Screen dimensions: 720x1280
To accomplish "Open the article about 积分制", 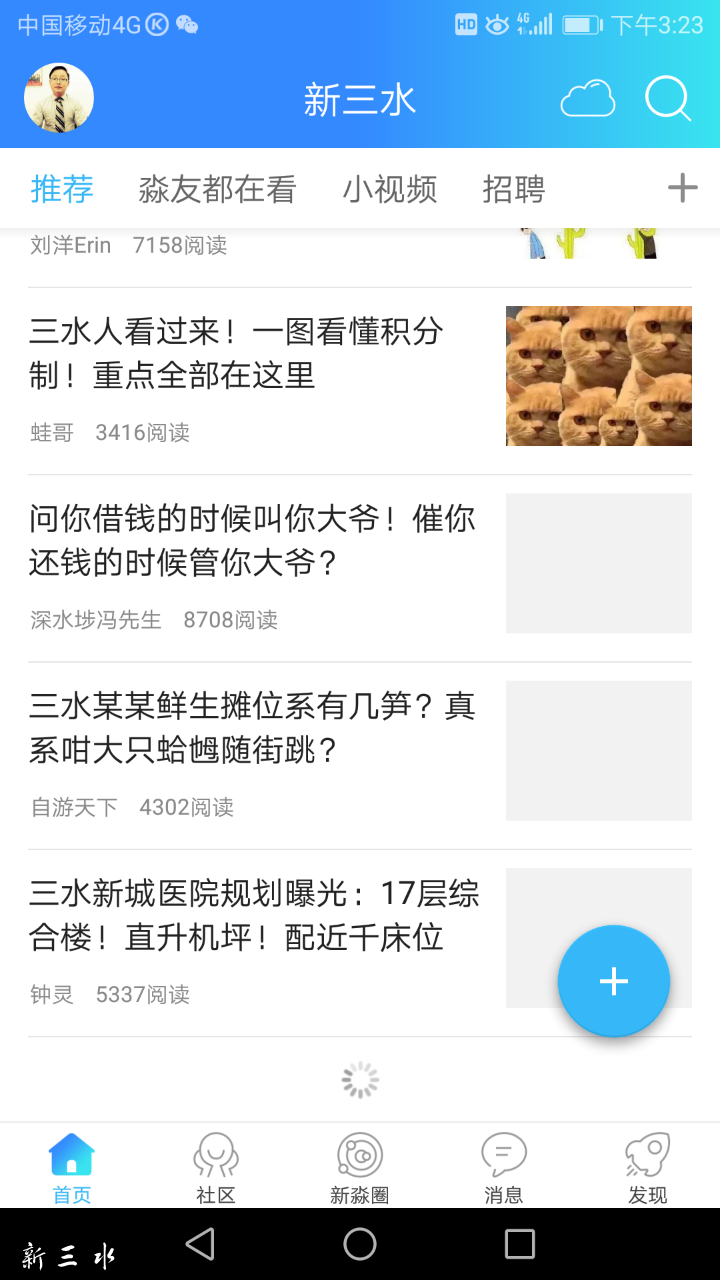I will coord(237,353).
